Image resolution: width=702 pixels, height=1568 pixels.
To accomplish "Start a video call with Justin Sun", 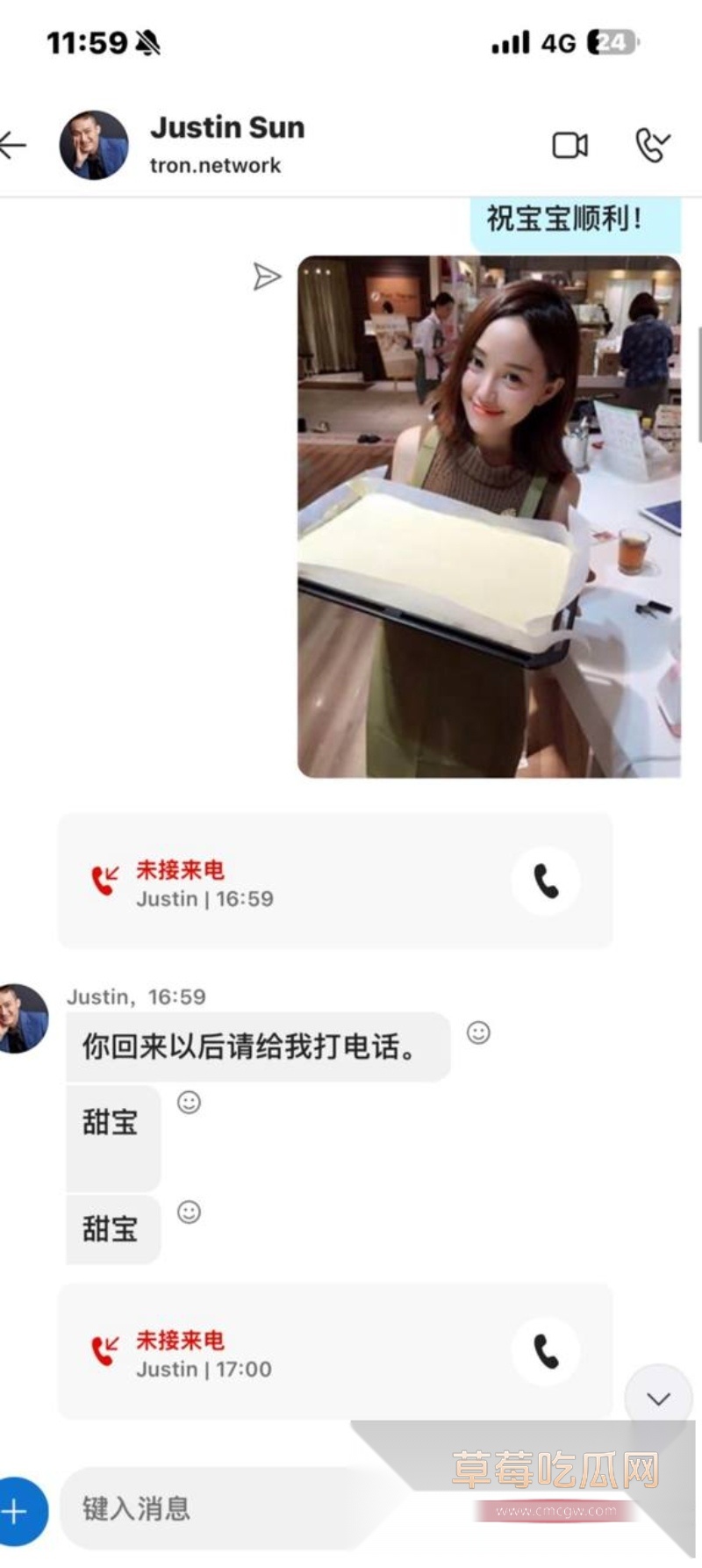I will tap(569, 145).
